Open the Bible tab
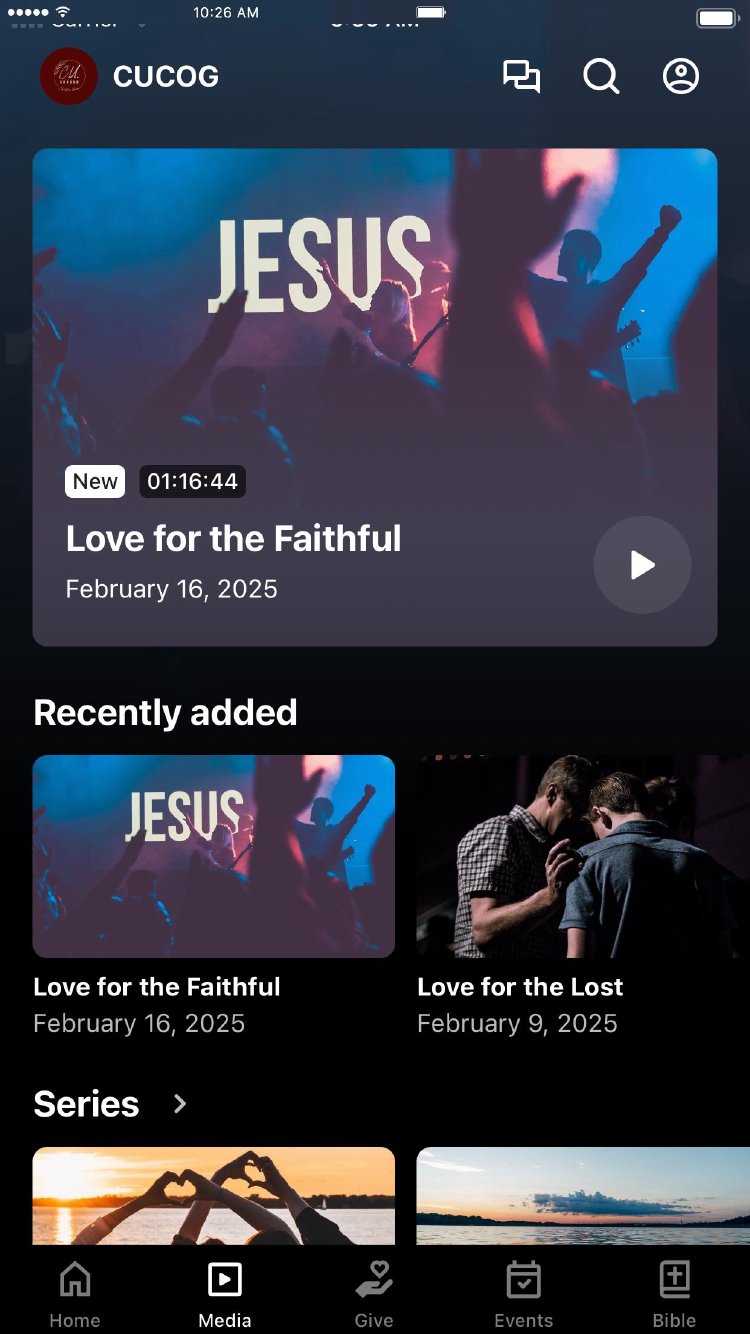Screen dimensions: 750x1334 (675, 1294)
